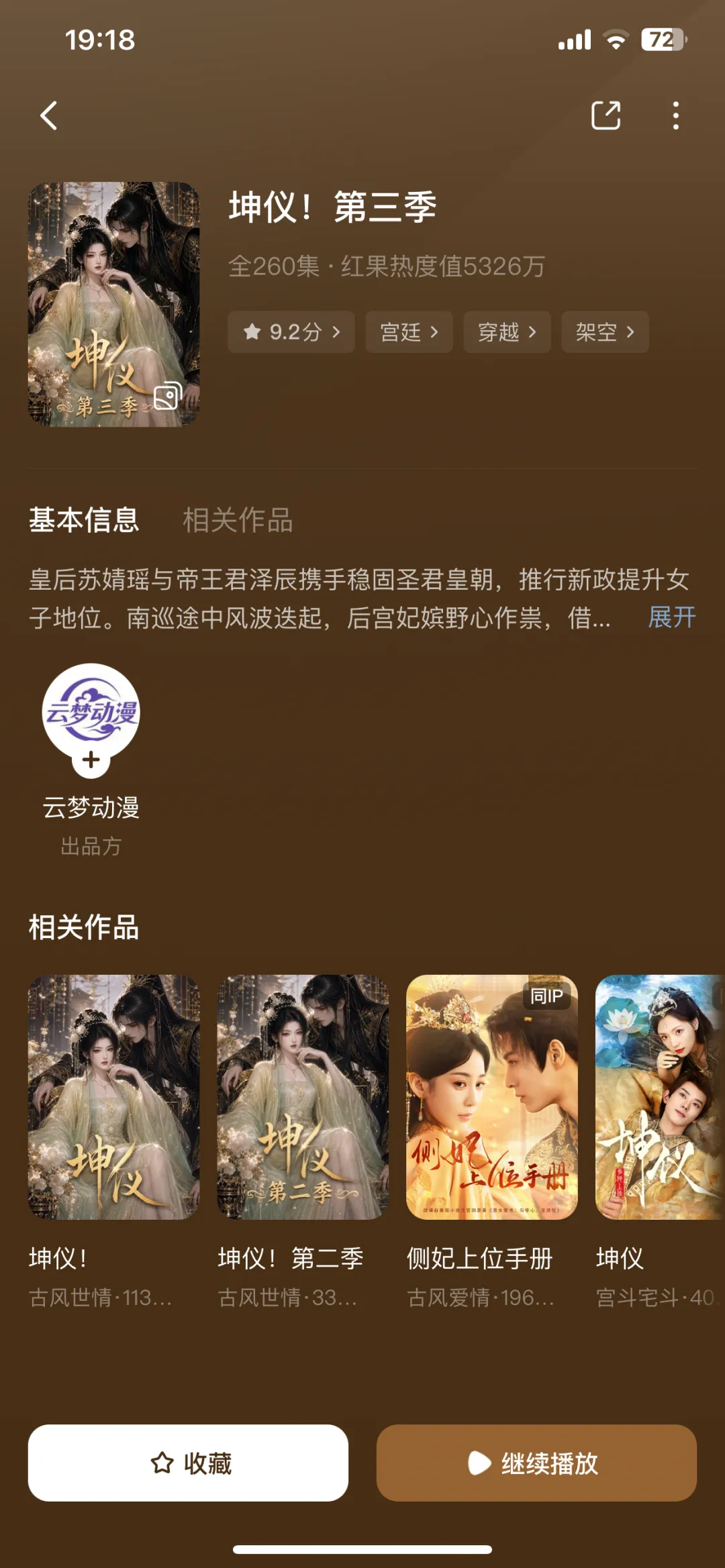725x1568 pixels.
Task: Open the 9.2分 rating details
Action: point(291,331)
